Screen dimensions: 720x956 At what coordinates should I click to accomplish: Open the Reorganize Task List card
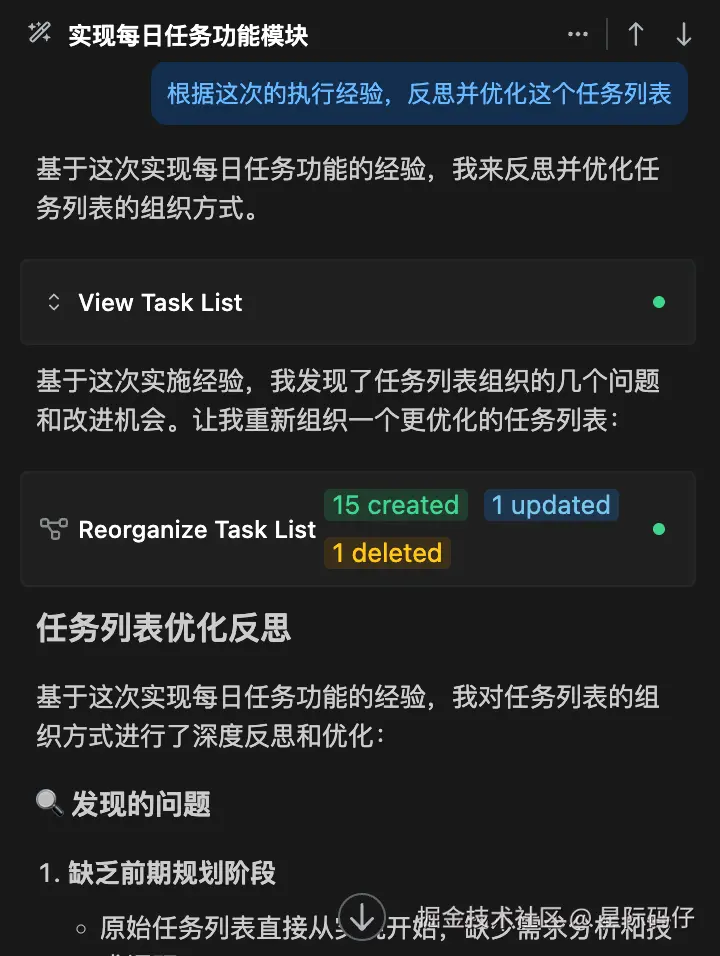[x=197, y=529]
